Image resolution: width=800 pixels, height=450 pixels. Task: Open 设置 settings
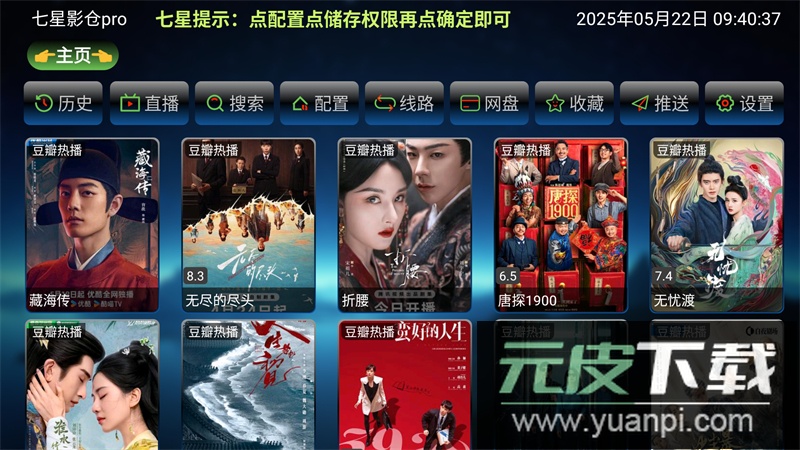click(x=744, y=102)
